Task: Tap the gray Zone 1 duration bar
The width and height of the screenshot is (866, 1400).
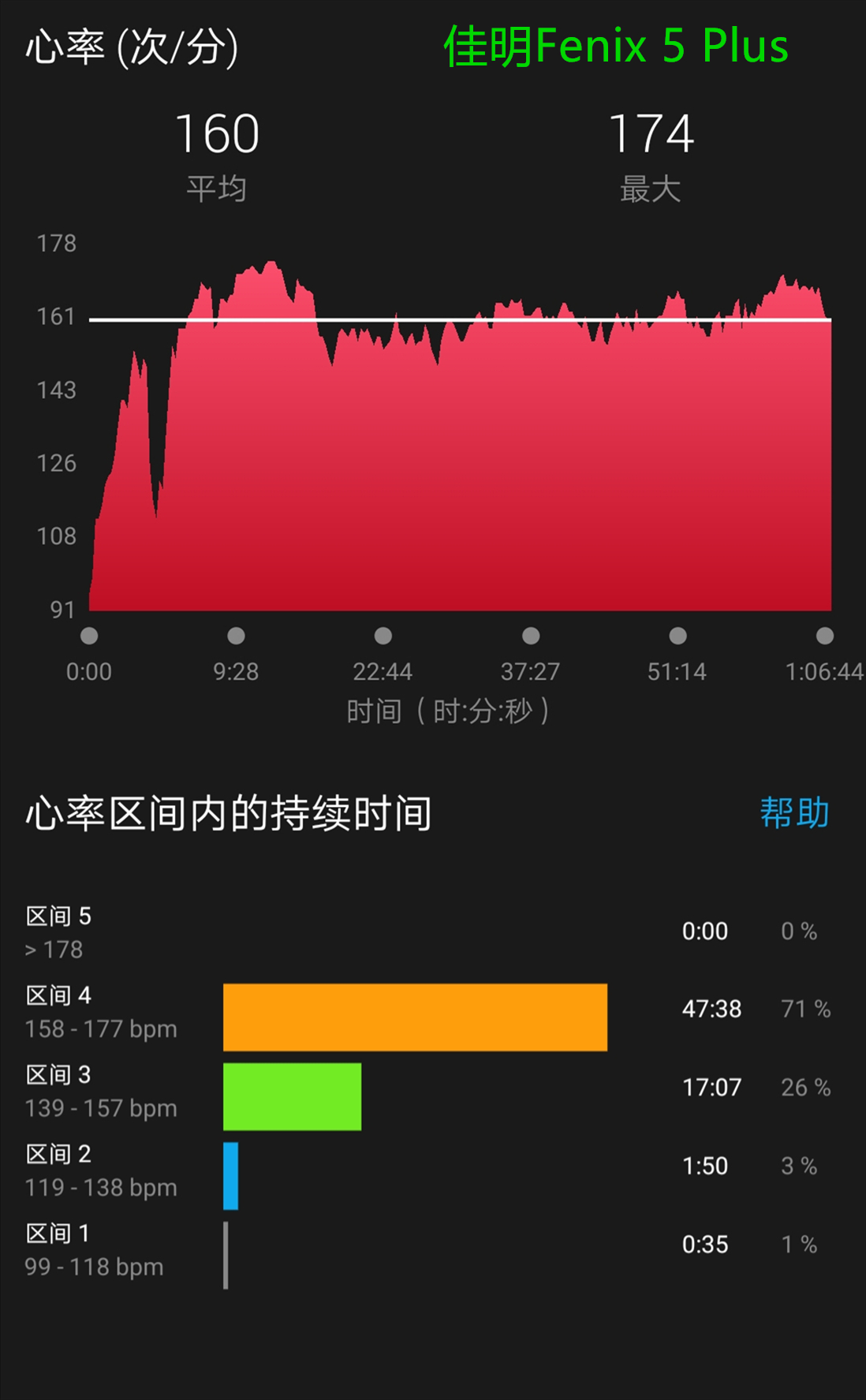Action: [227, 1254]
